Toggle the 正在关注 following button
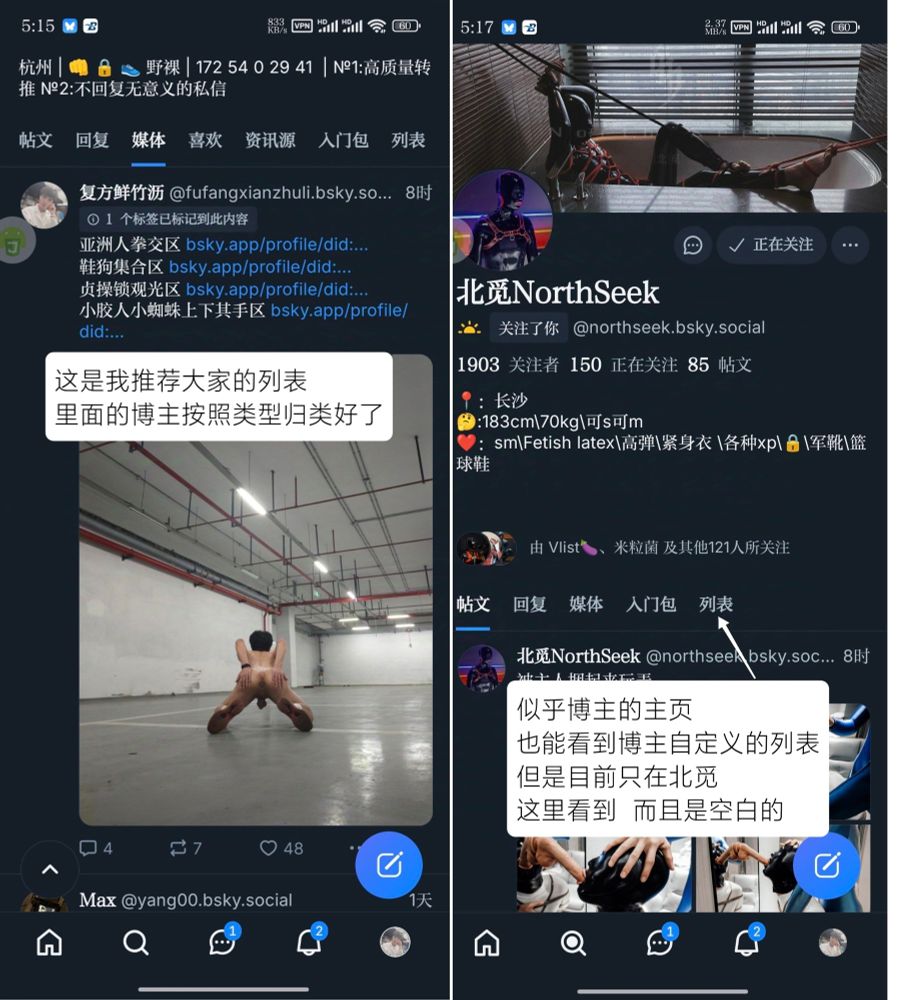Screen dimensions: 903x1000 pos(771,245)
